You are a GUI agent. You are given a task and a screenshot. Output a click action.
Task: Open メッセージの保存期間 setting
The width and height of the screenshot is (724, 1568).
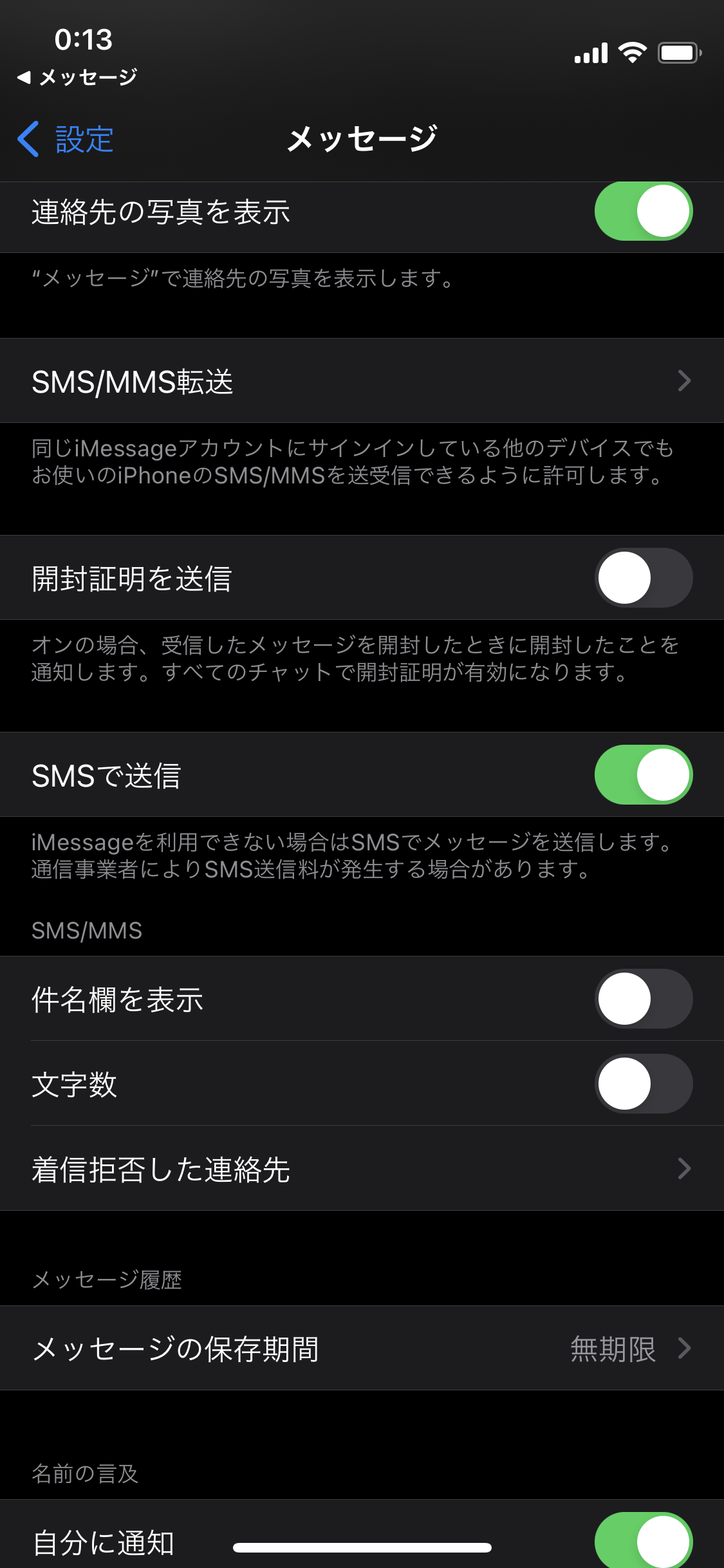coord(362,1349)
